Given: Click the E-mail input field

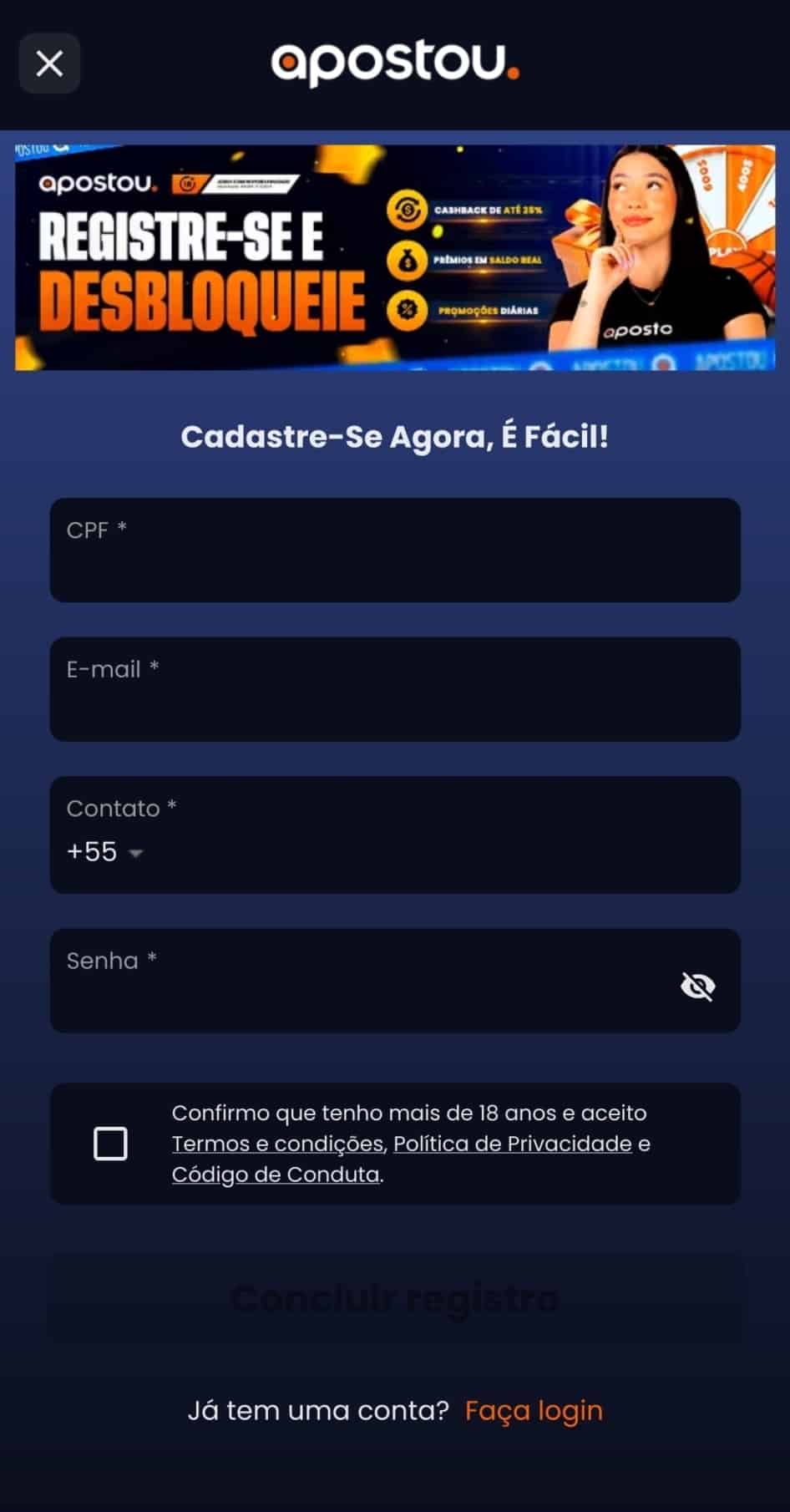Looking at the screenshot, I should [x=395, y=688].
